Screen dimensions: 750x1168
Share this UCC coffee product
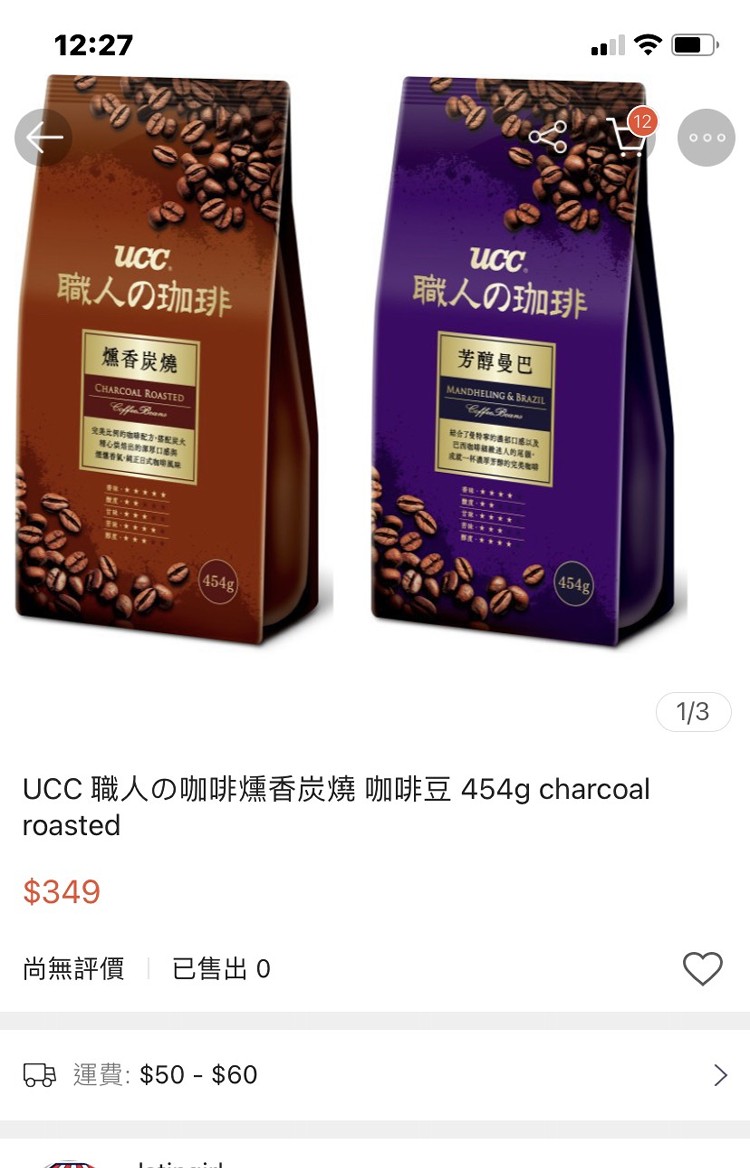[x=547, y=137]
